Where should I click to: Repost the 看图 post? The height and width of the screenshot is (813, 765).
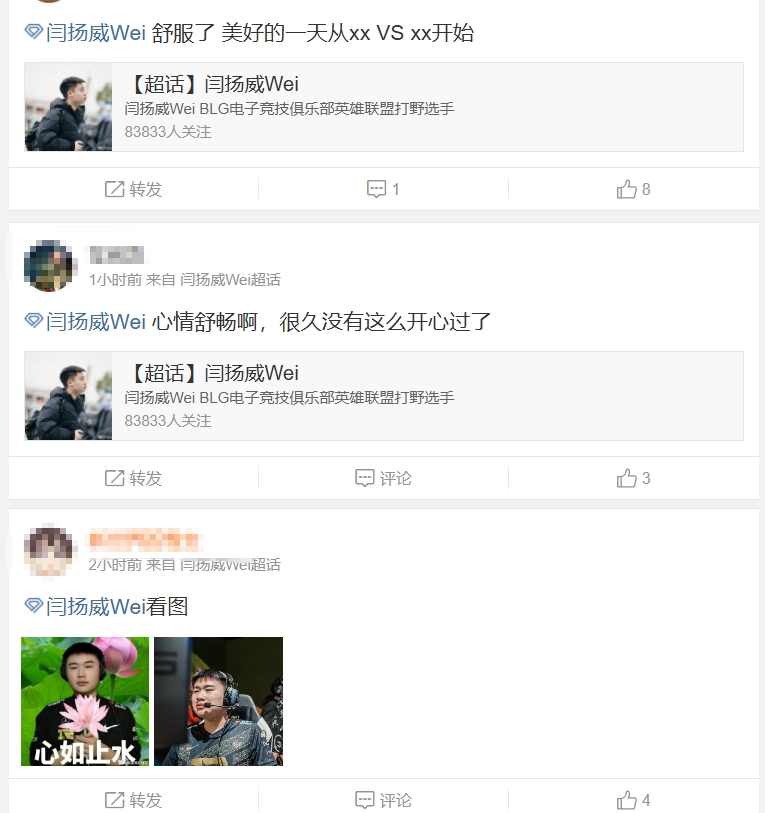tap(133, 800)
